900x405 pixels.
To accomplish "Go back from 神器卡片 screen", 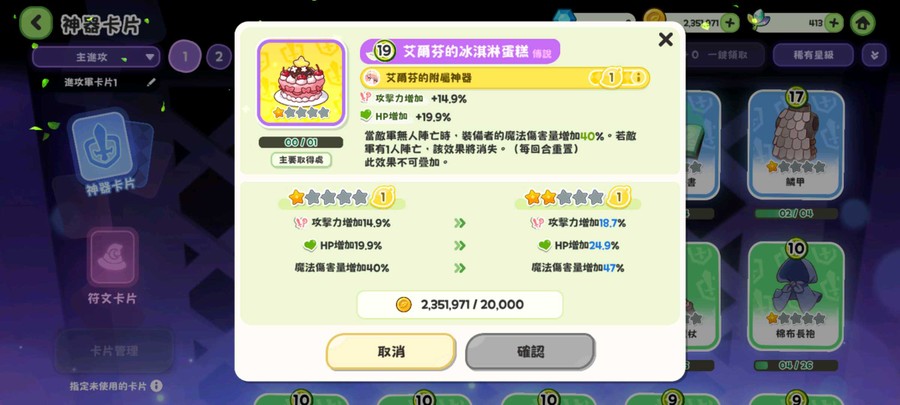I will (x=36, y=22).
